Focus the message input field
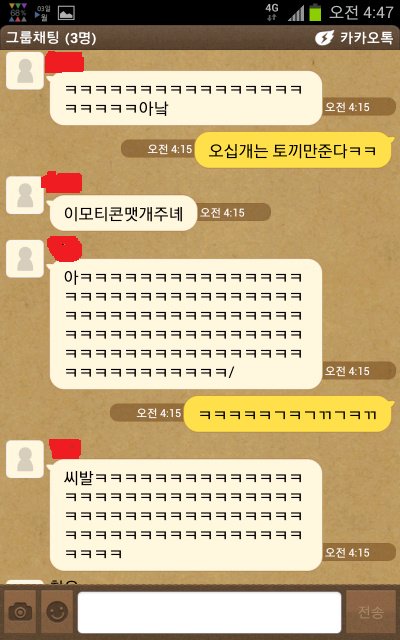Viewport: 400px width, 640px height. (x=209, y=612)
